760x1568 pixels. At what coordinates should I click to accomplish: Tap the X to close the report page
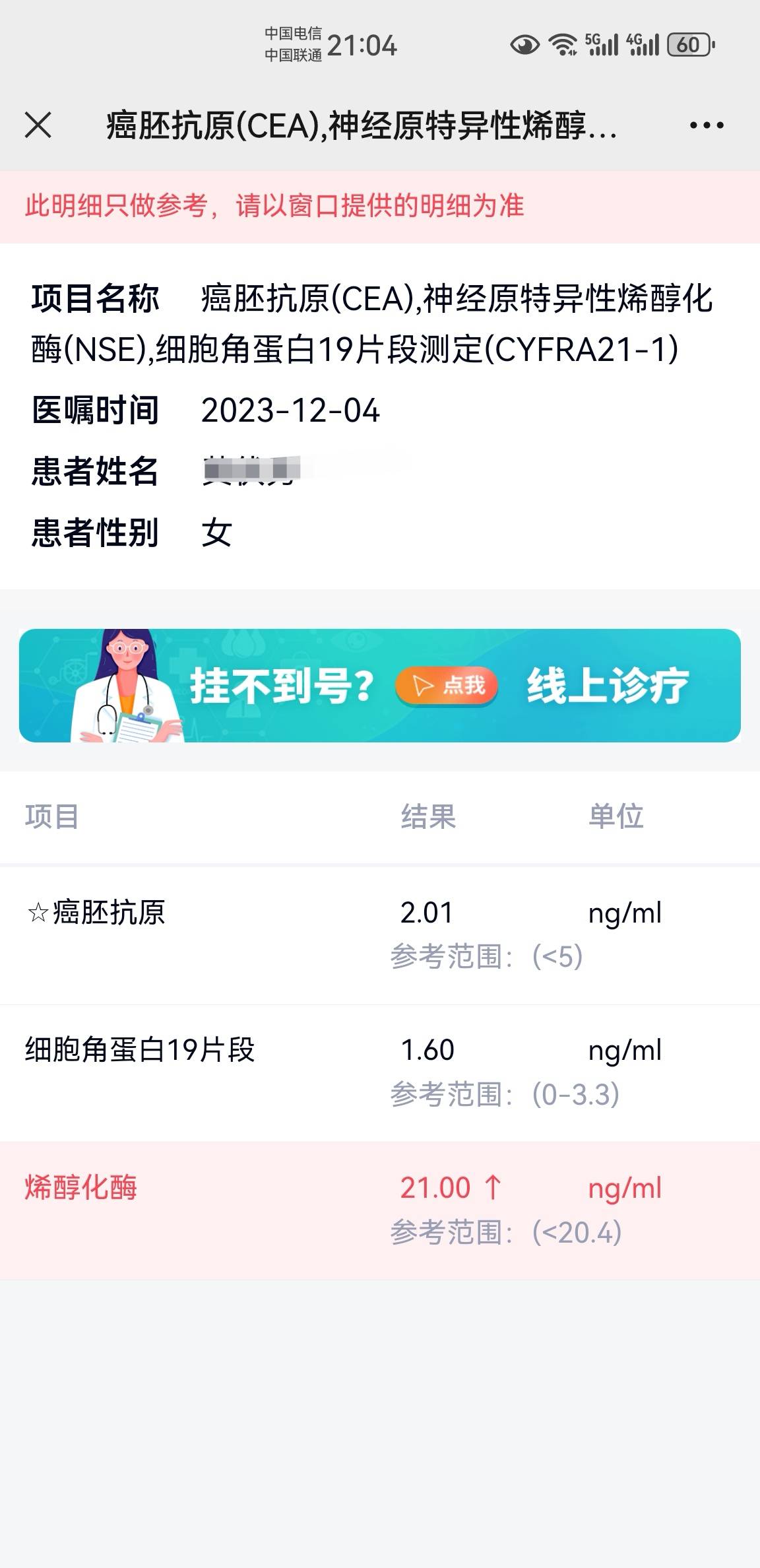[40, 126]
